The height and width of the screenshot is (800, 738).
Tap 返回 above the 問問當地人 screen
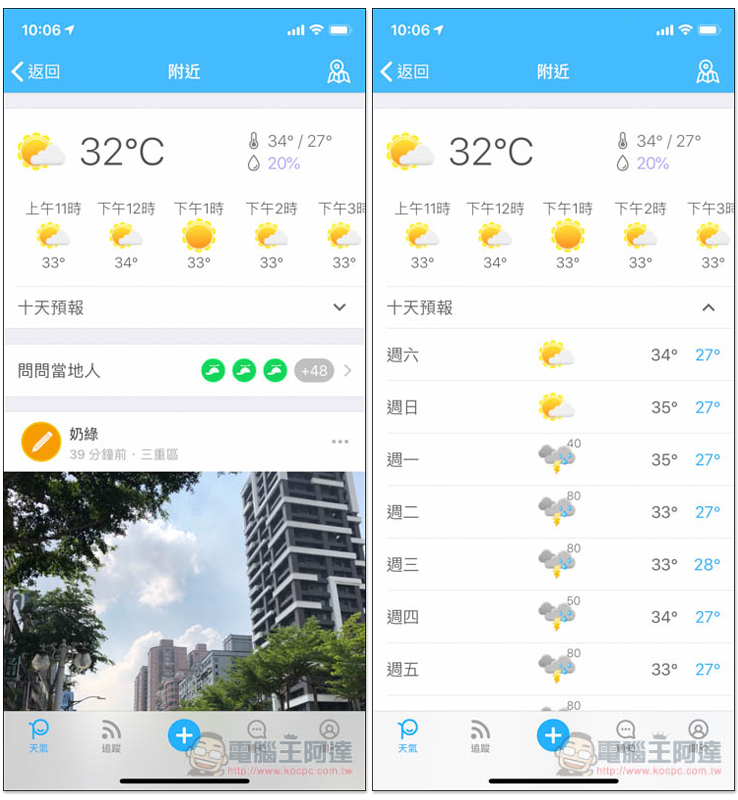[x=36, y=71]
